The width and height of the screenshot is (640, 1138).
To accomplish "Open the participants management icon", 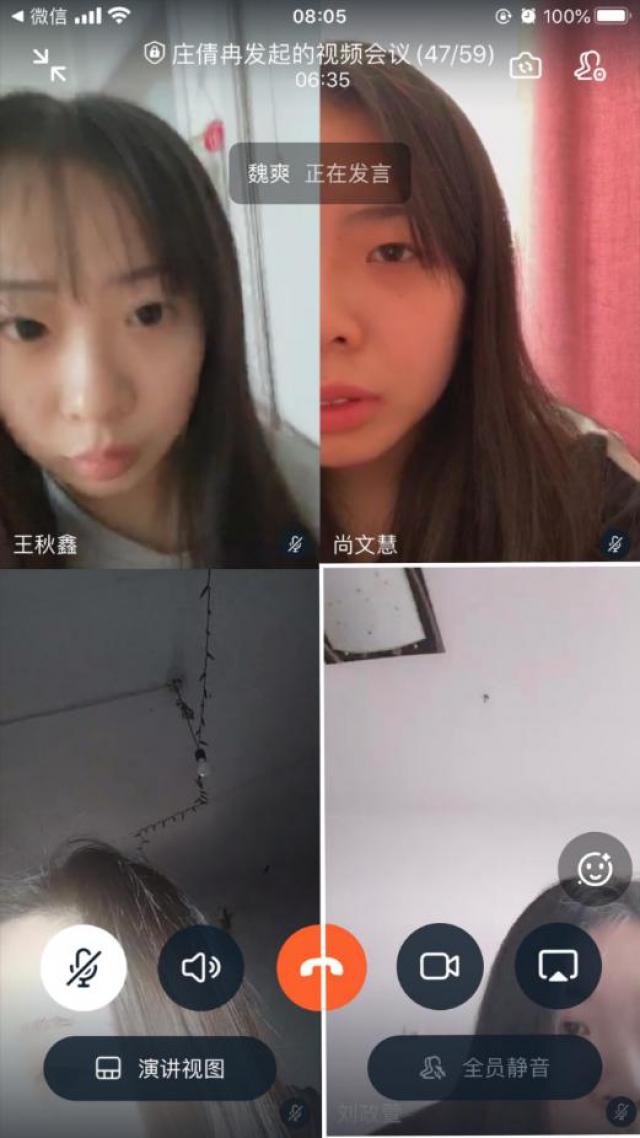I will pyautogui.click(x=588, y=66).
